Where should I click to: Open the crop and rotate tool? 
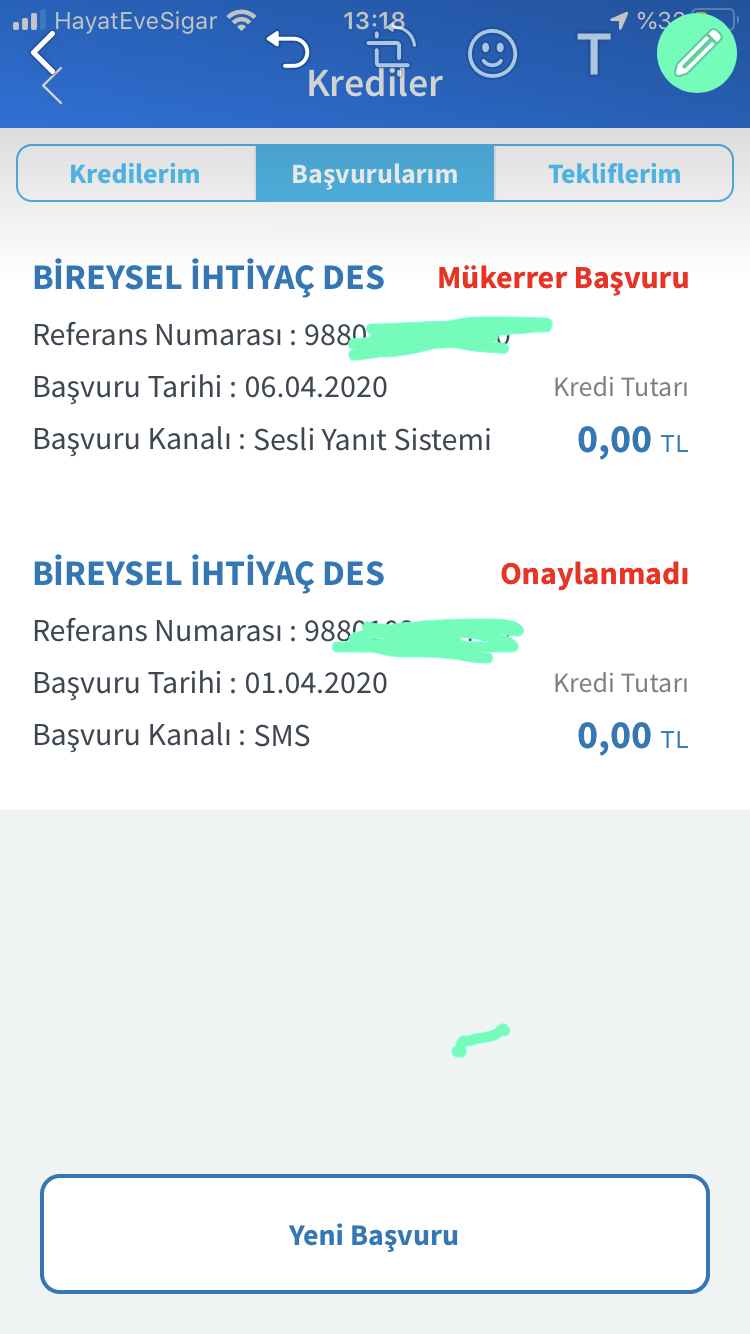392,51
